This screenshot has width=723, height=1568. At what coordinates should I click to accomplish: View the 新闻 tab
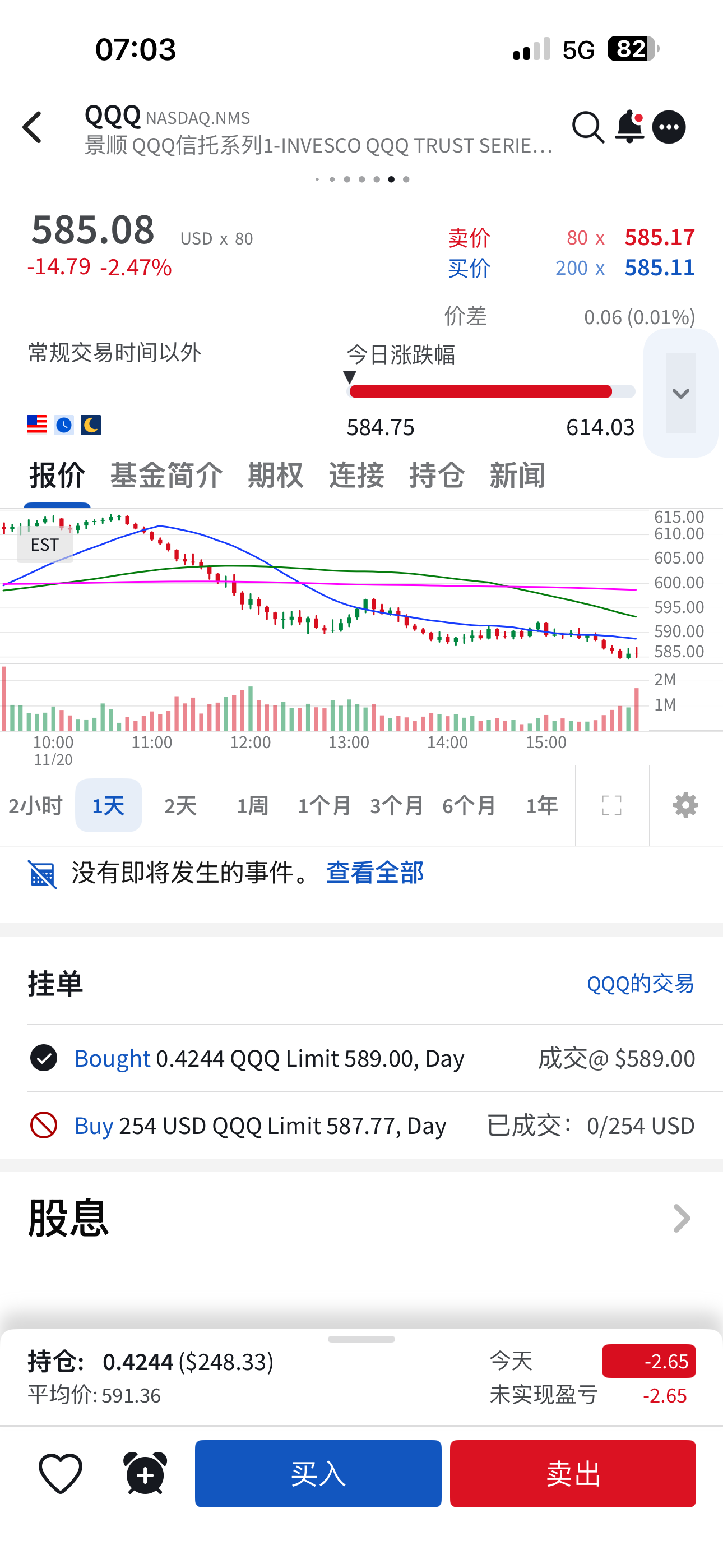tap(517, 475)
